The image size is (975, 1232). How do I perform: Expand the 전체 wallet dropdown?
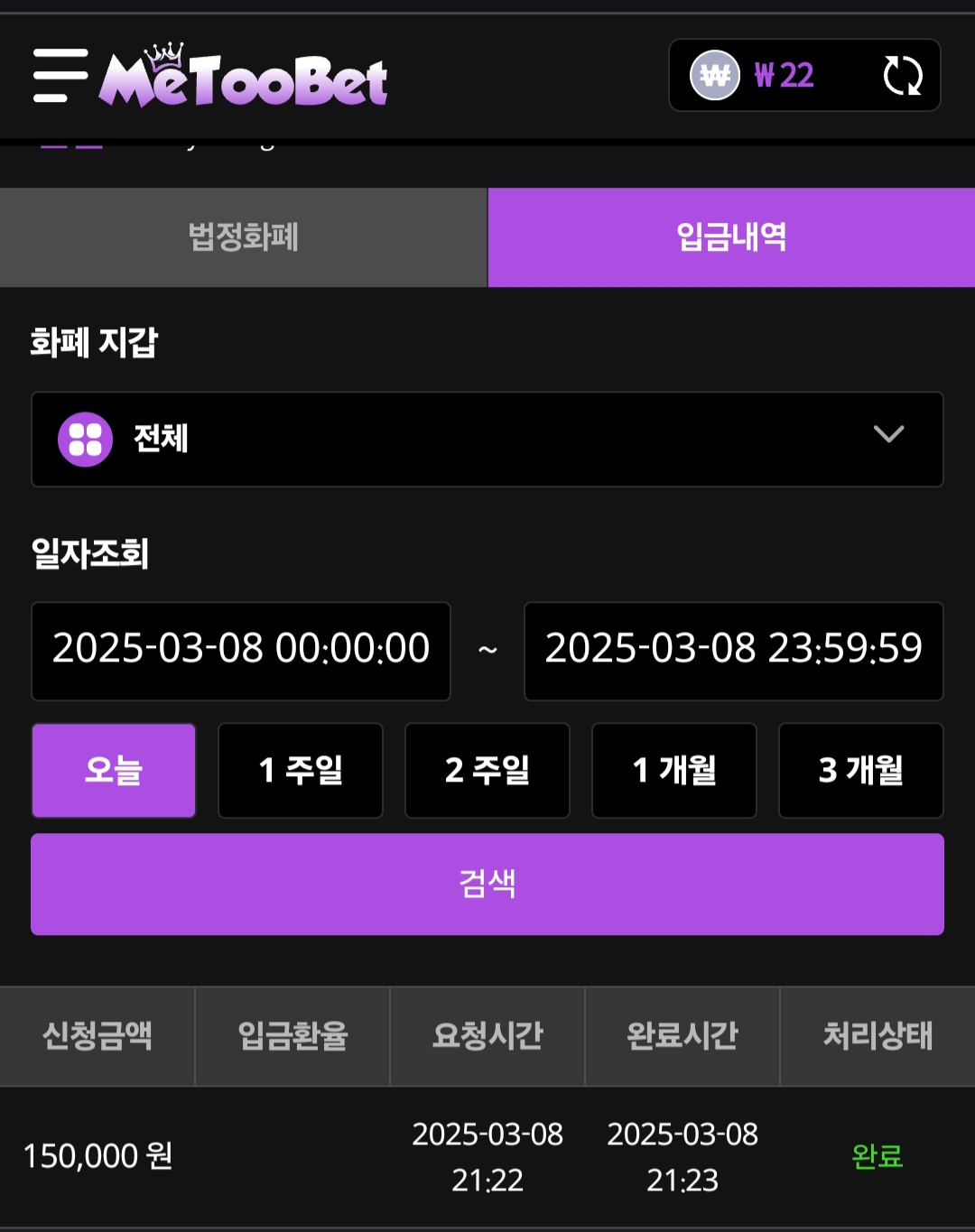pos(487,440)
